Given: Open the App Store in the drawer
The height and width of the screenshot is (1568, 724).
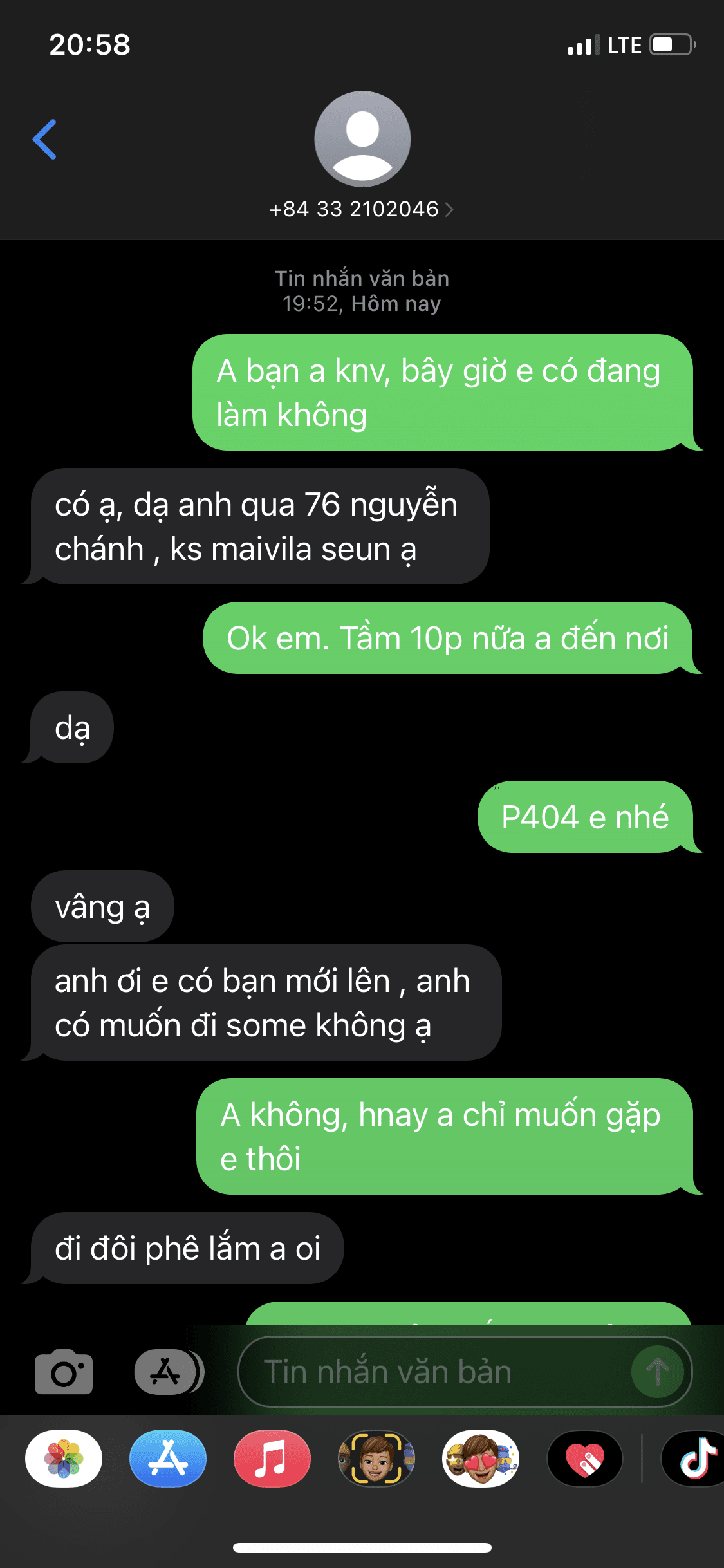Looking at the screenshot, I should pos(168,1459).
